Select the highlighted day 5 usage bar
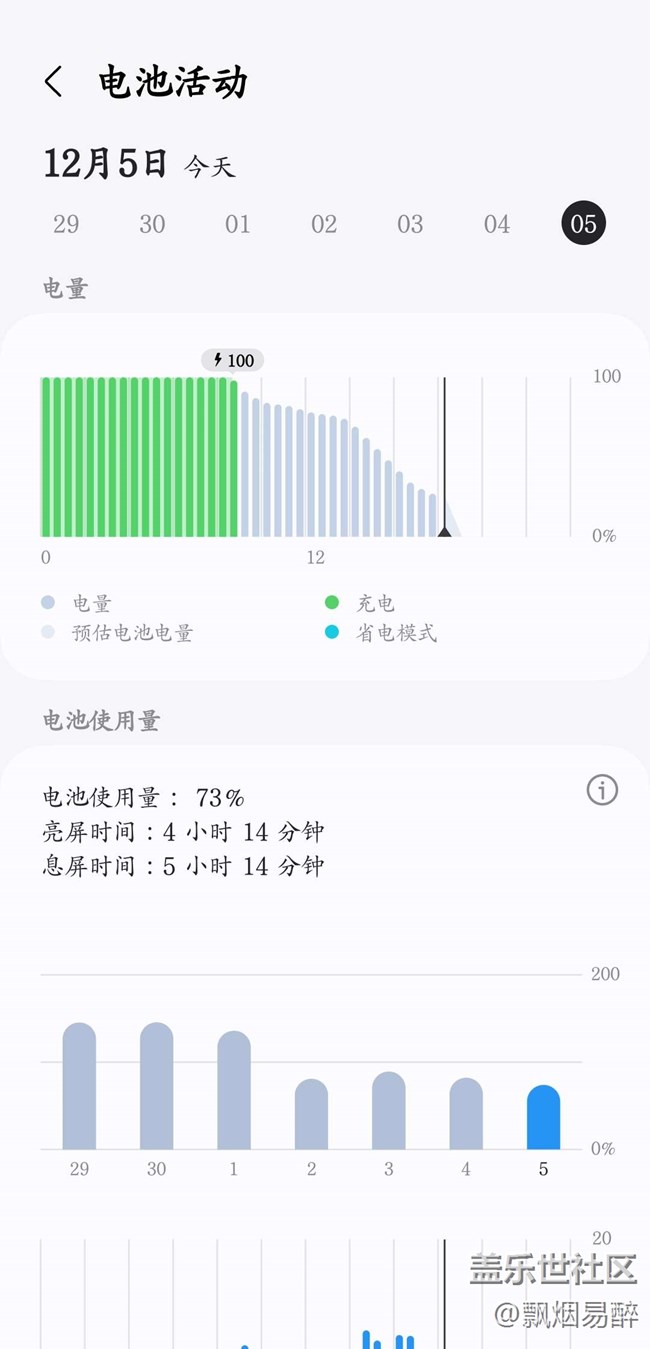The image size is (650, 1349). pos(543,1117)
